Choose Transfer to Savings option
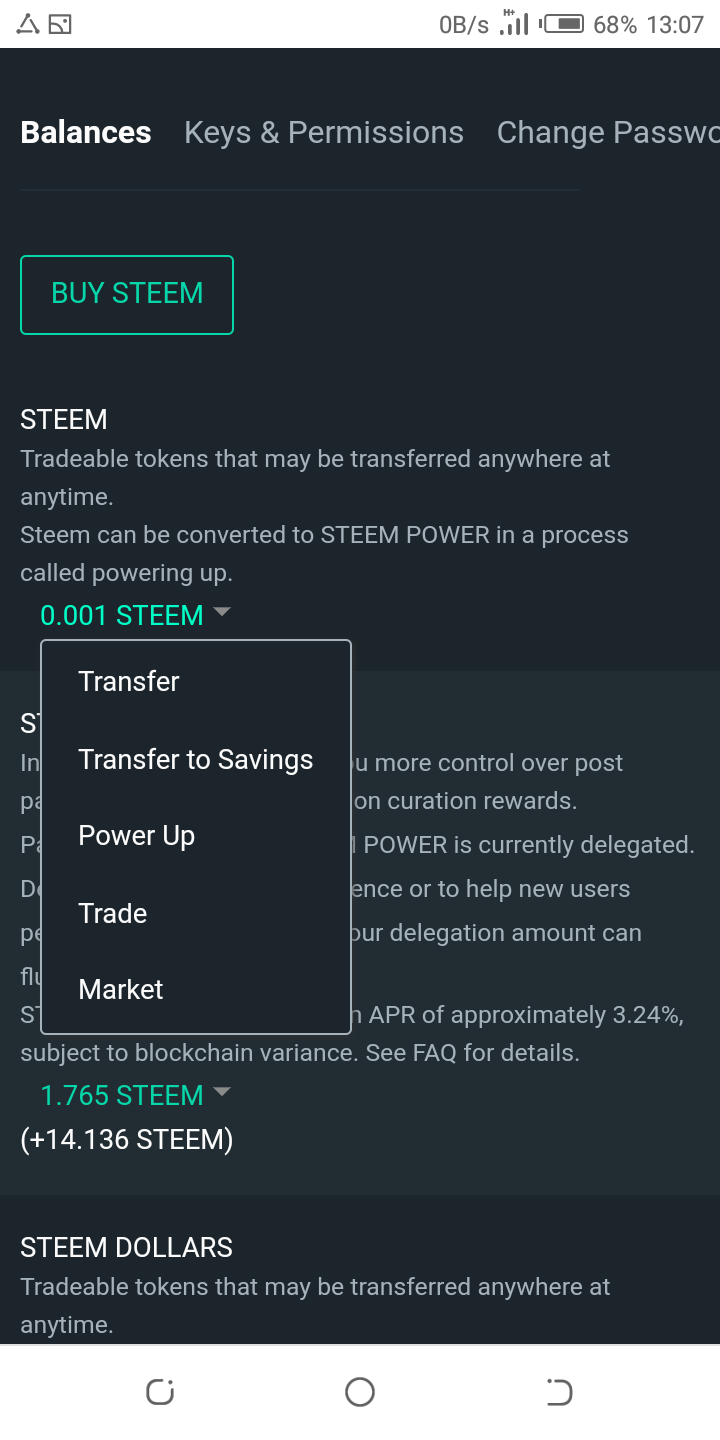 [x=196, y=760]
